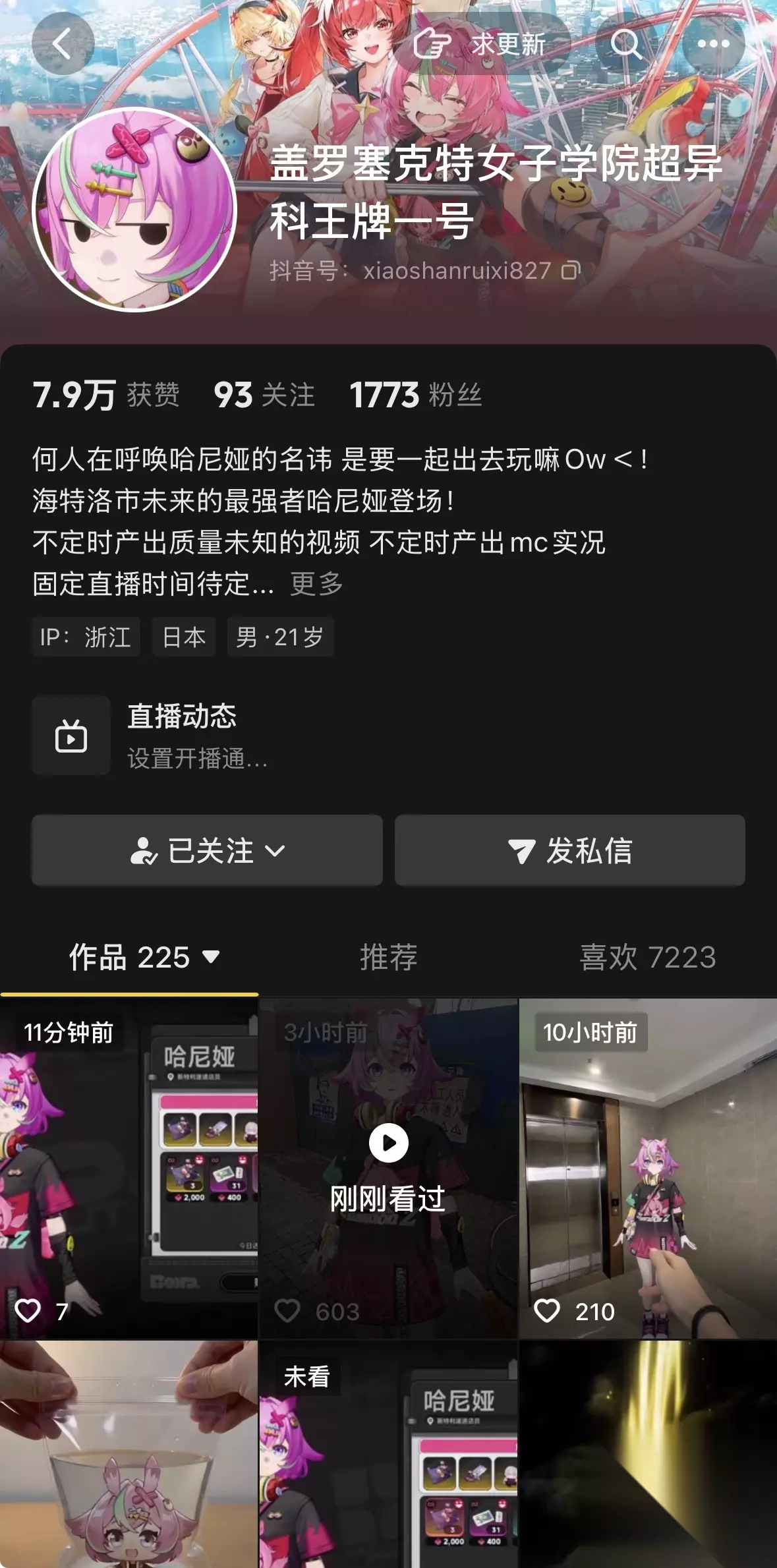View the profile avatar picture
Image resolution: width=777 pixels, height=1568 pixels.
[134, 209]
